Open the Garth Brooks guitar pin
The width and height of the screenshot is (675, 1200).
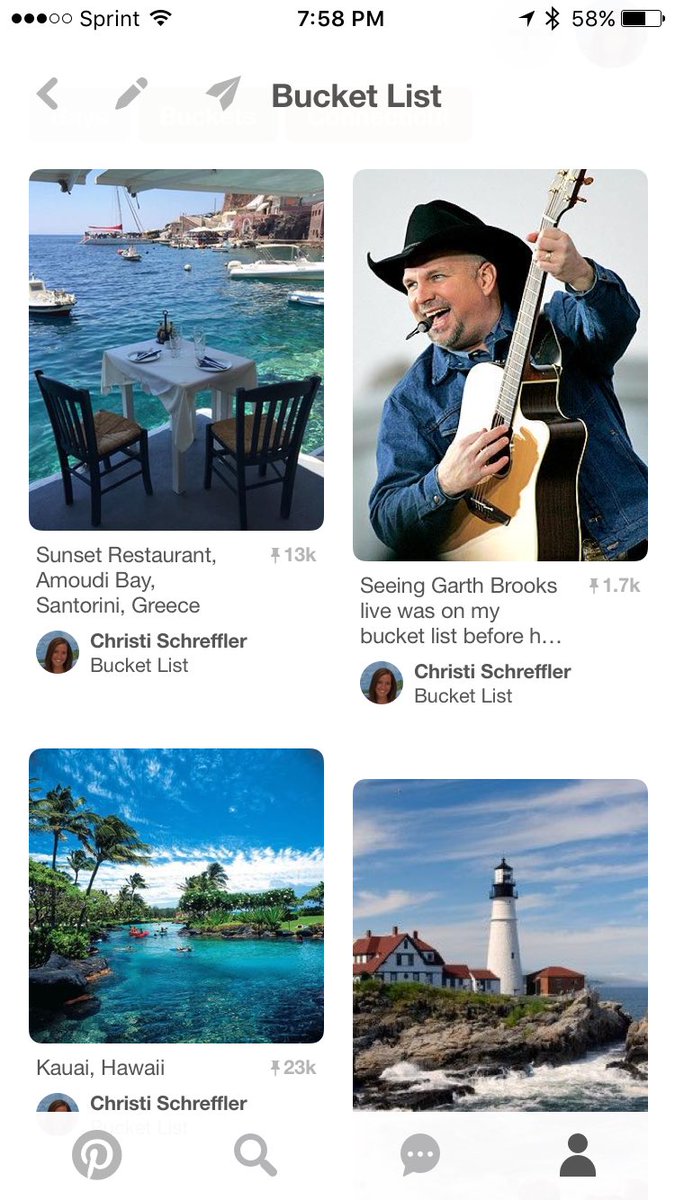pos(500,364)
